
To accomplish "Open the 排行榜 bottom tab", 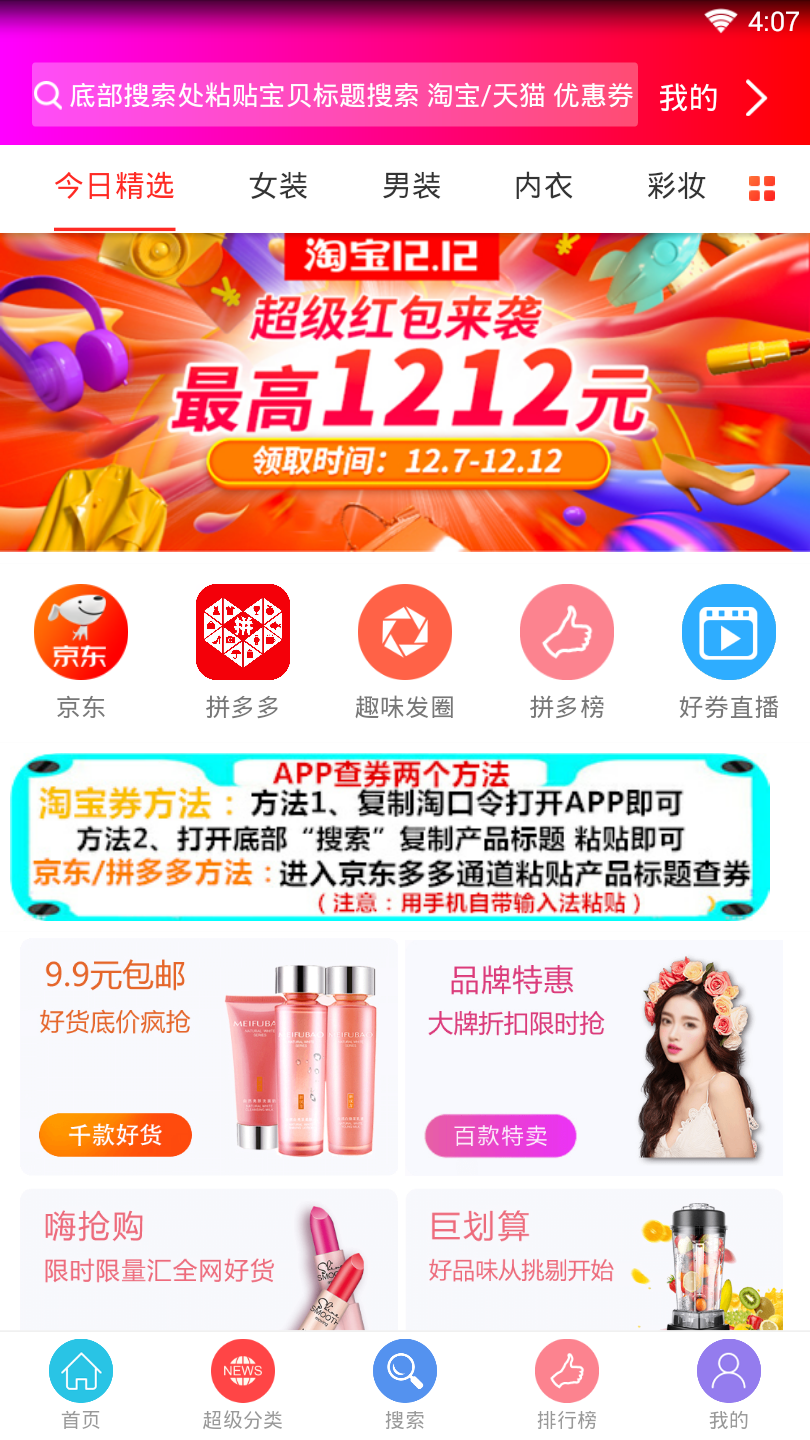I will [x=566, y=1386].
